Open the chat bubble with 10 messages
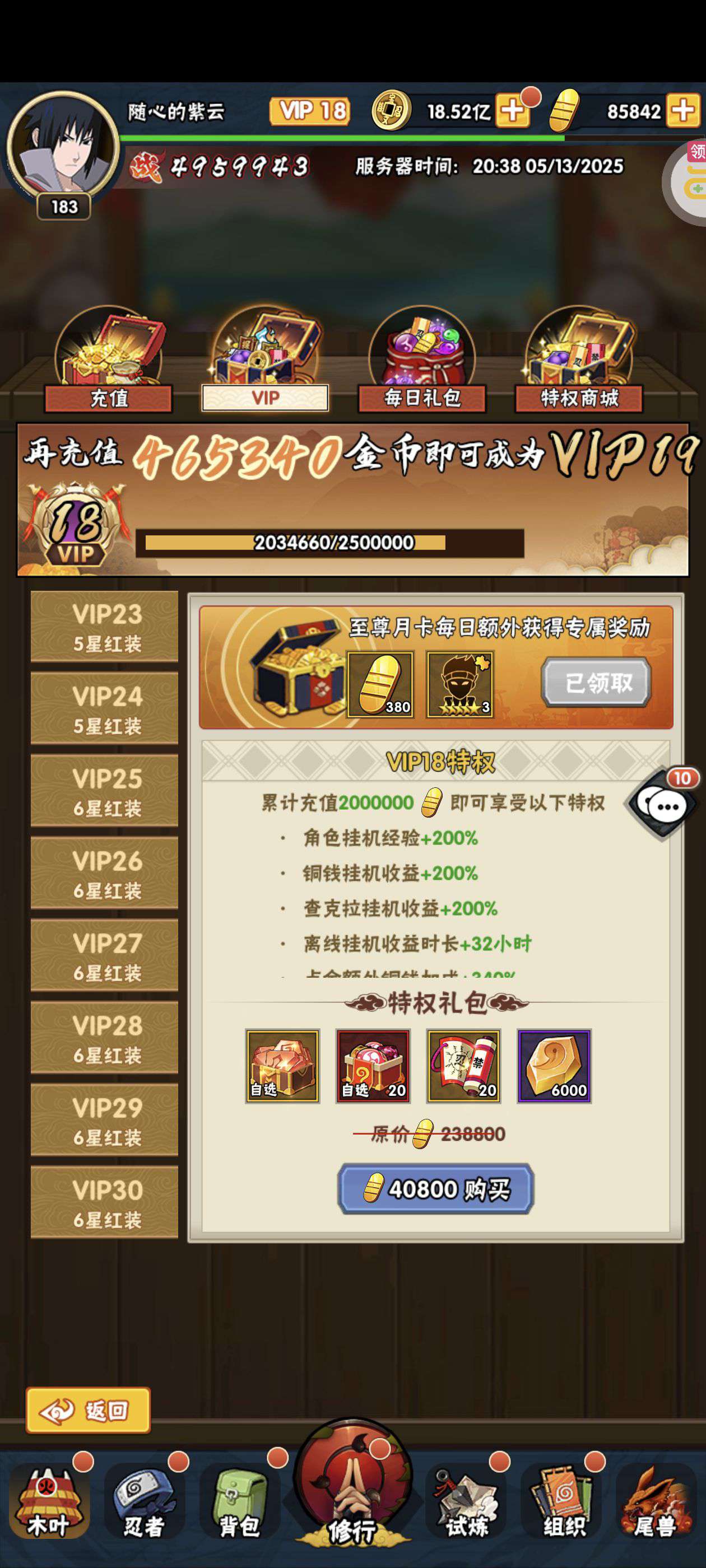 (663, 805)
